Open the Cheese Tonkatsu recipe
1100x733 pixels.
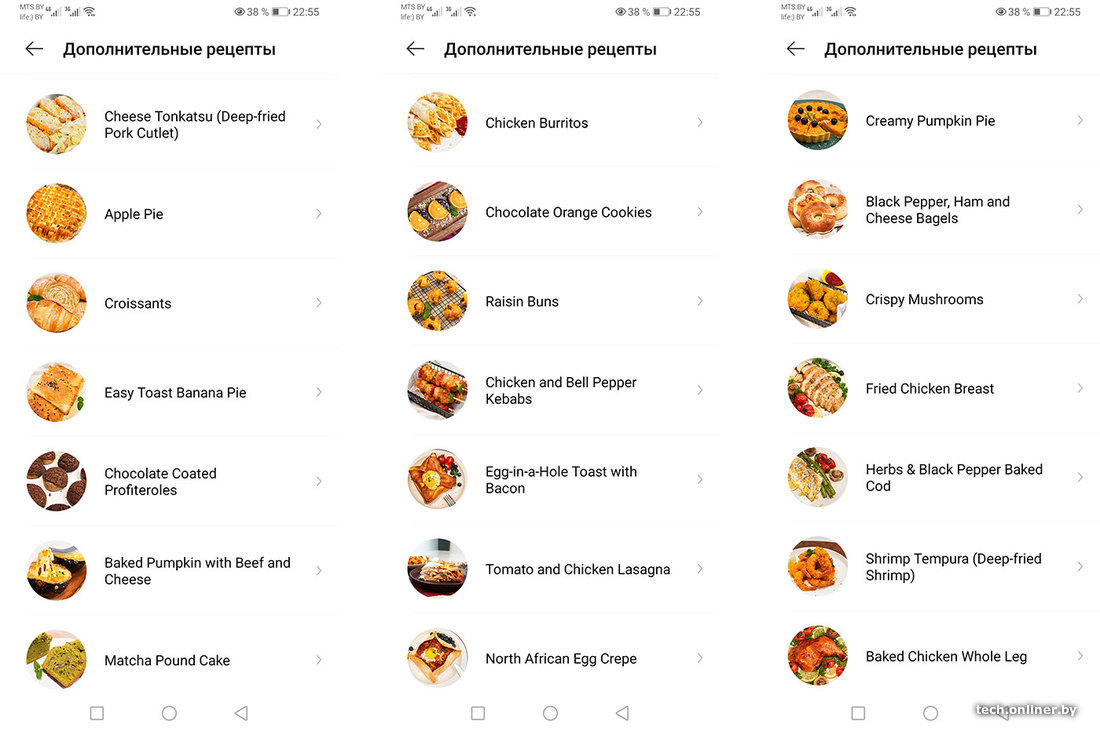click(x=194, y=125)
